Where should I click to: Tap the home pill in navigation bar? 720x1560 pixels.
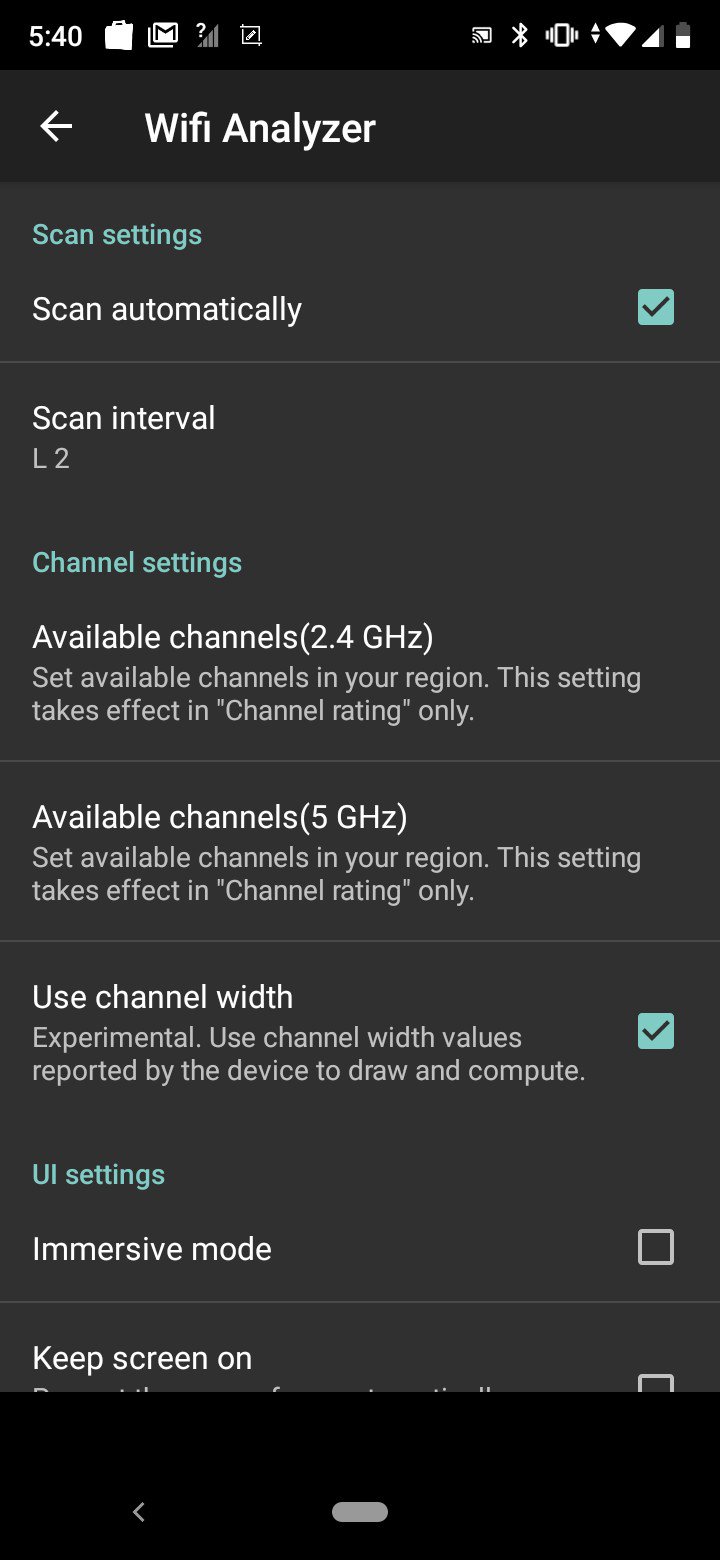point(360,1512)
